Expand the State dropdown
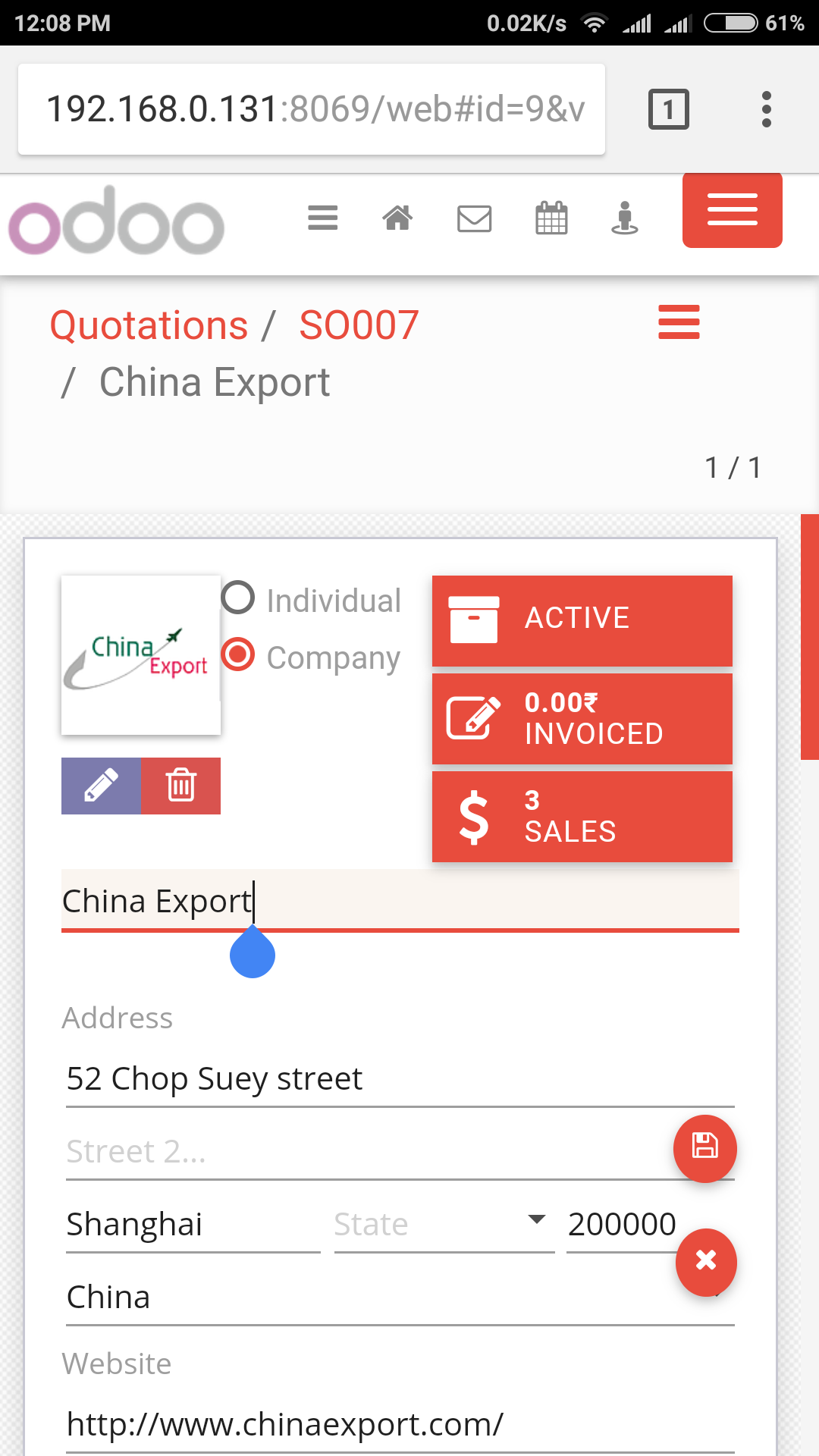The width and height of the screenshot is (819, 1456). 444,1224
